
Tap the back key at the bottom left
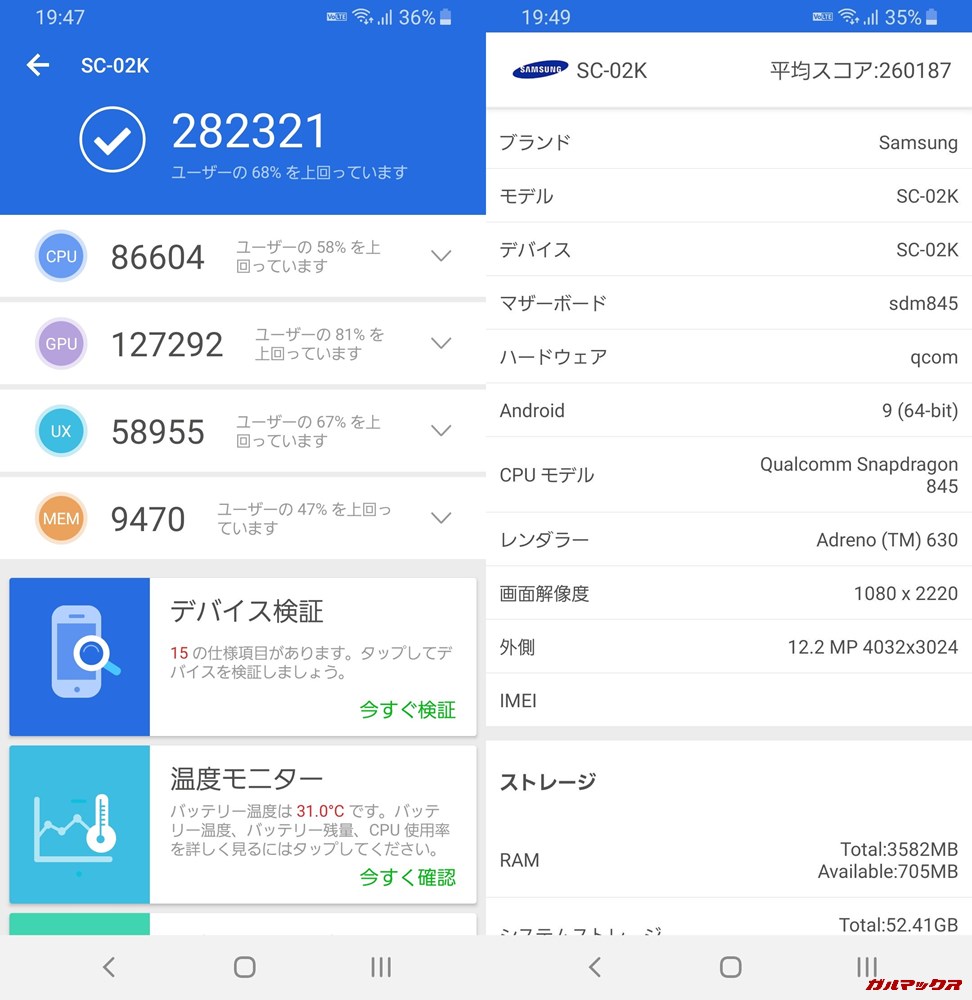110,967
